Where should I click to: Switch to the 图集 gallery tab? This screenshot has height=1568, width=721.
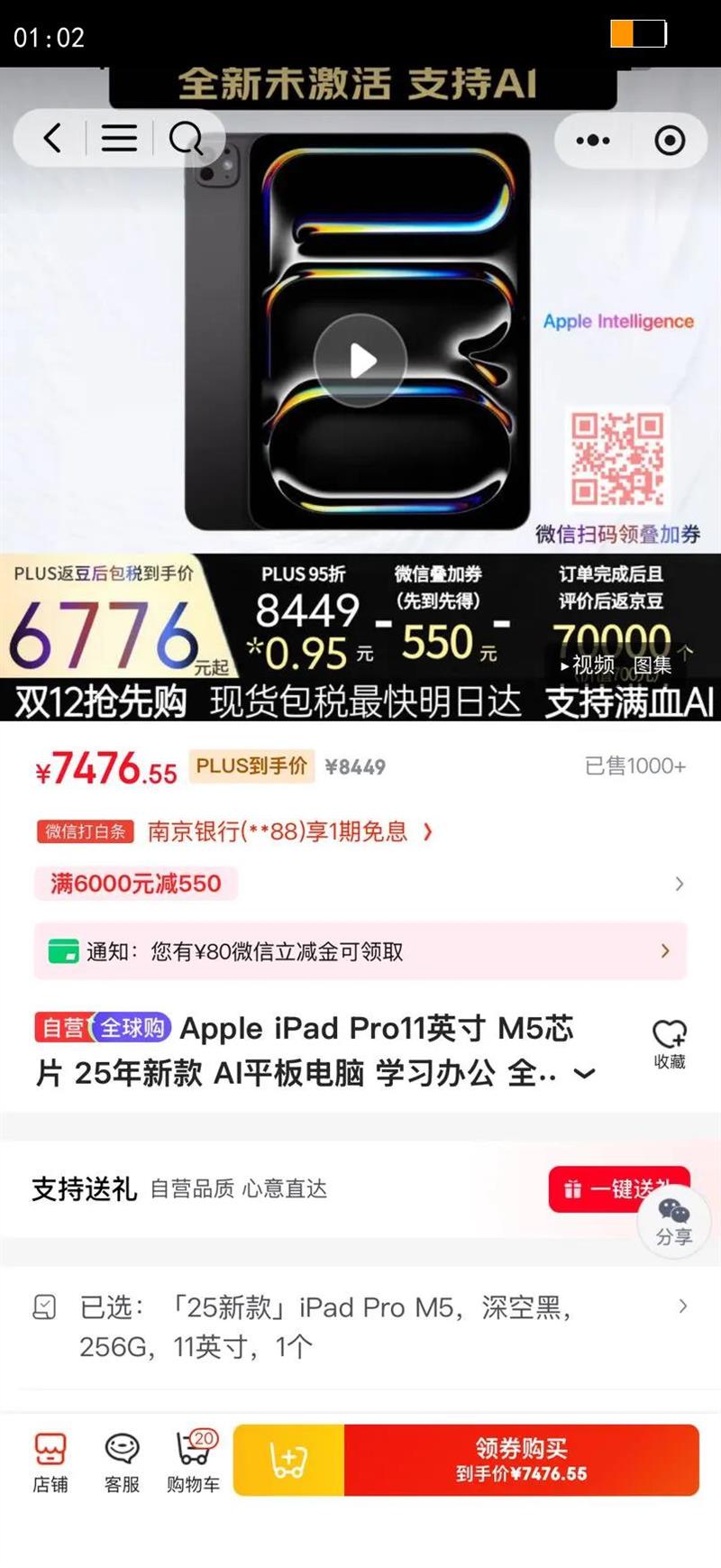pos(653,665)
